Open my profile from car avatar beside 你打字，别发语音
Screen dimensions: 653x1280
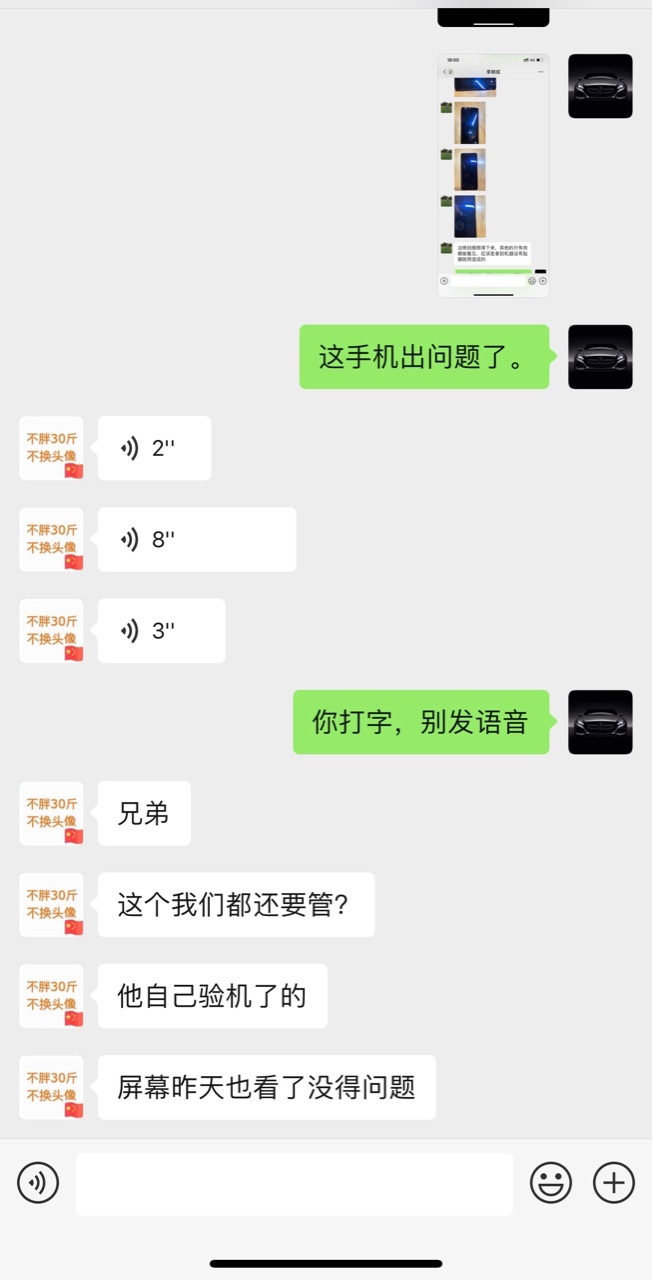(x=600, y=722)
